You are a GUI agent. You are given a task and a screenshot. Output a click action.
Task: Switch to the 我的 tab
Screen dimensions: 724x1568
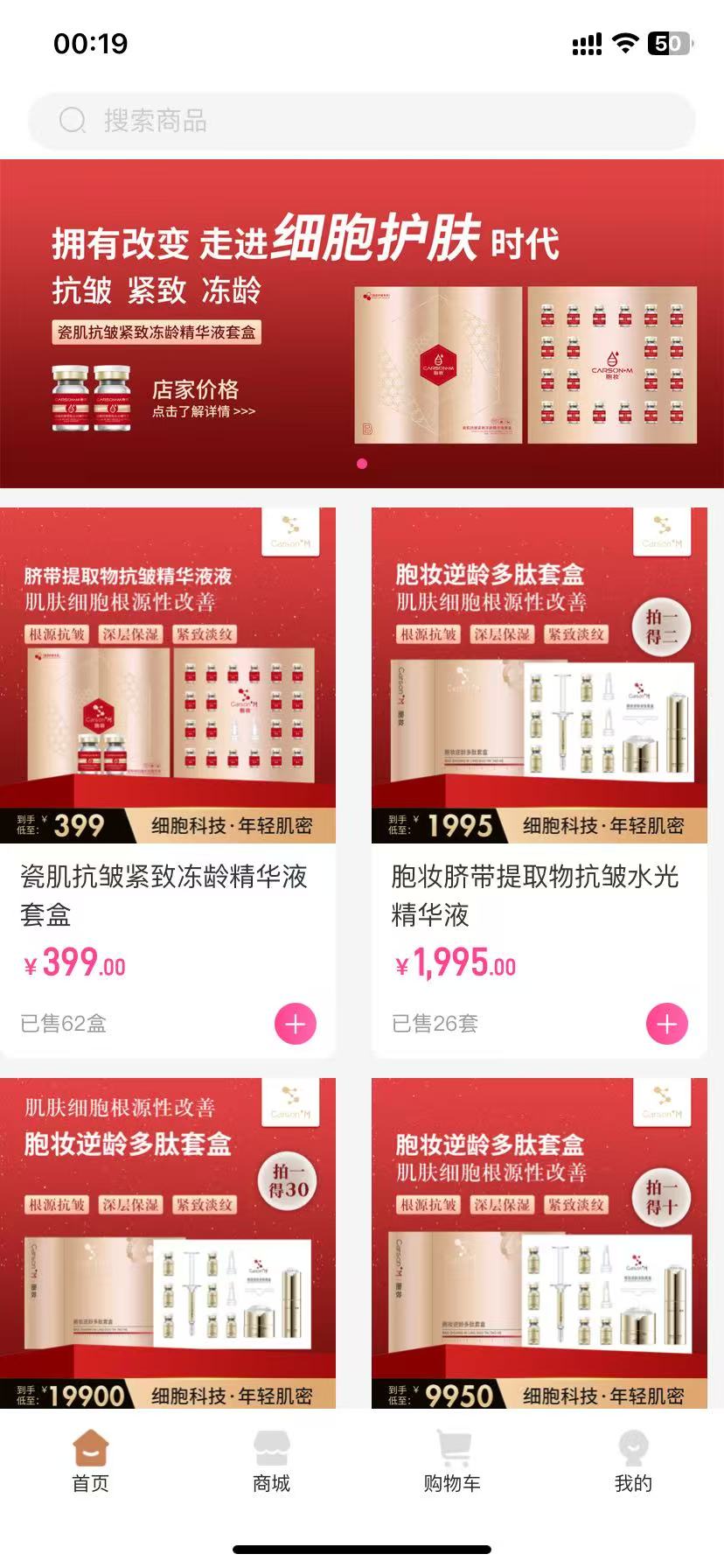pyautogui.click(x=633, y=1460)
